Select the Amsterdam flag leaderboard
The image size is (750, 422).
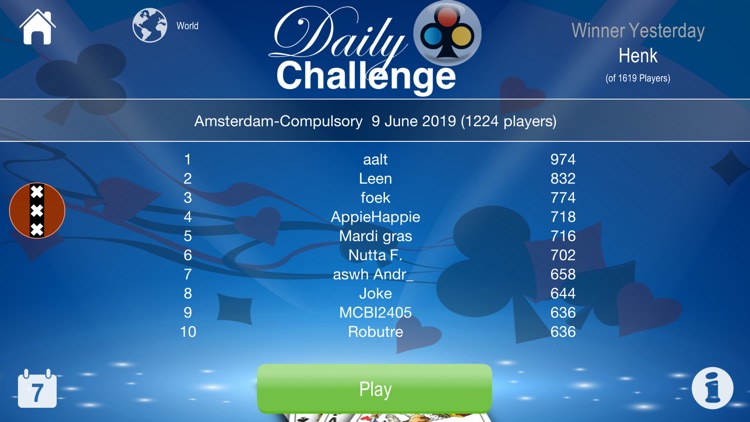[37, 210]
